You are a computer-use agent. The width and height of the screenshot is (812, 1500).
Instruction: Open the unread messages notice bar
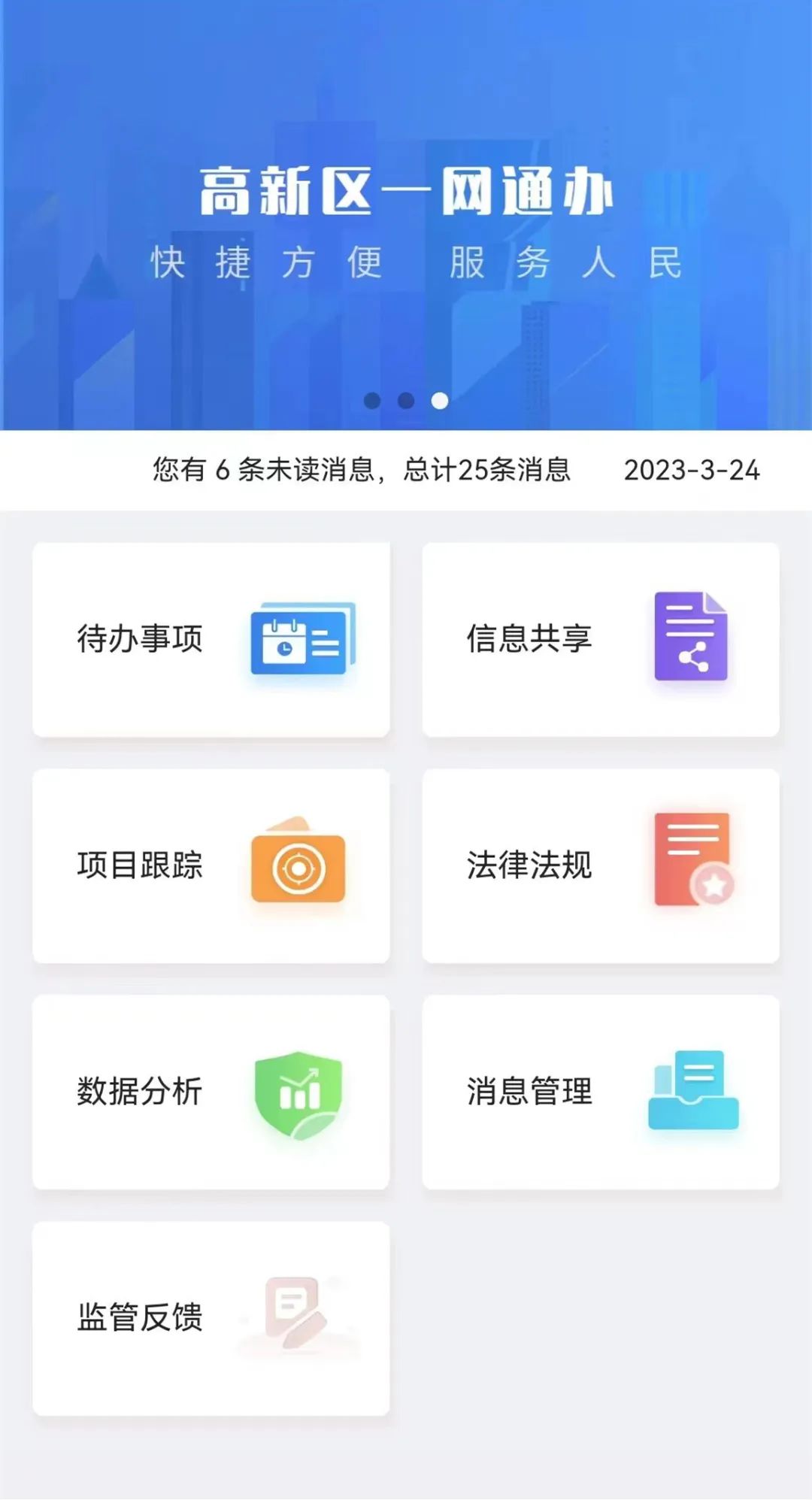(x=361, y=470)
